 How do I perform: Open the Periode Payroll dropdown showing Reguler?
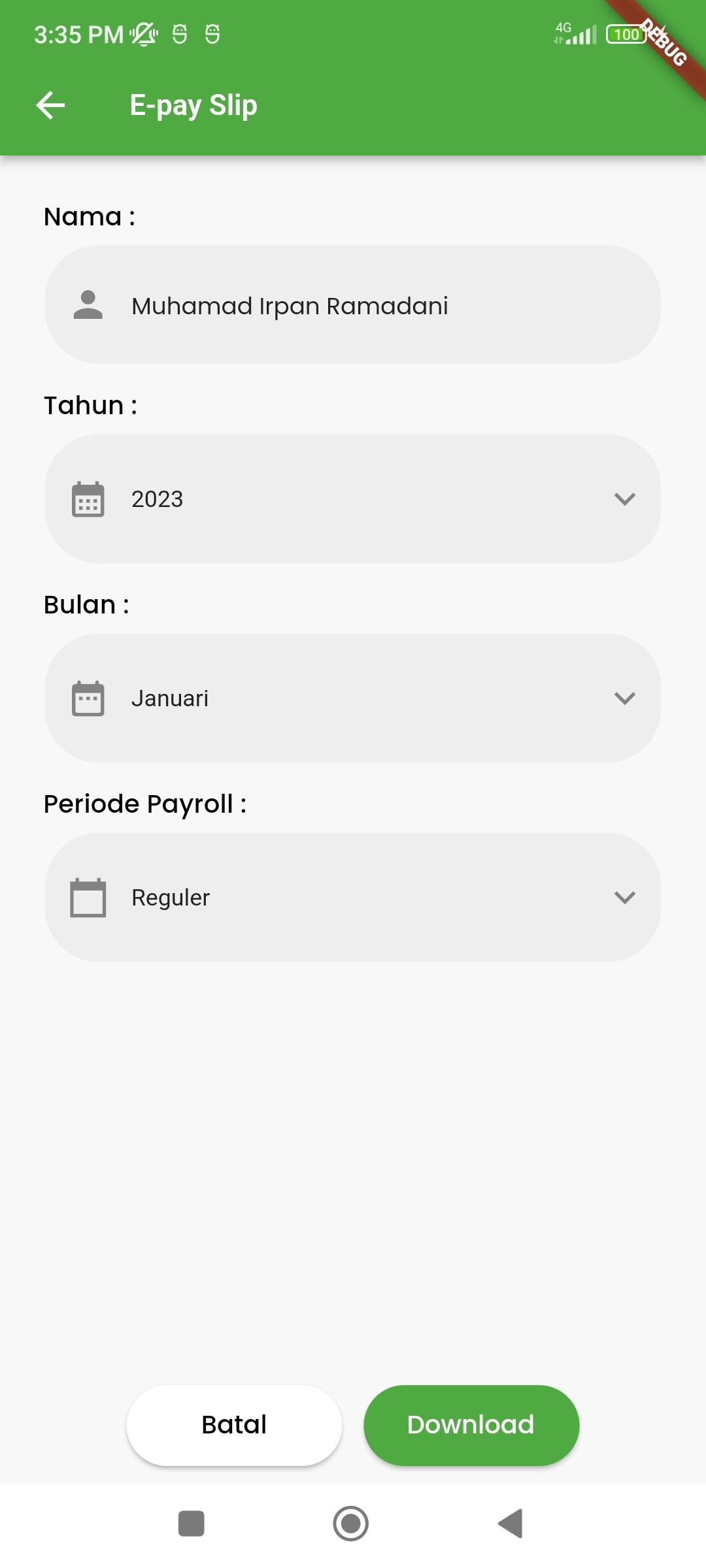(353, 898)
